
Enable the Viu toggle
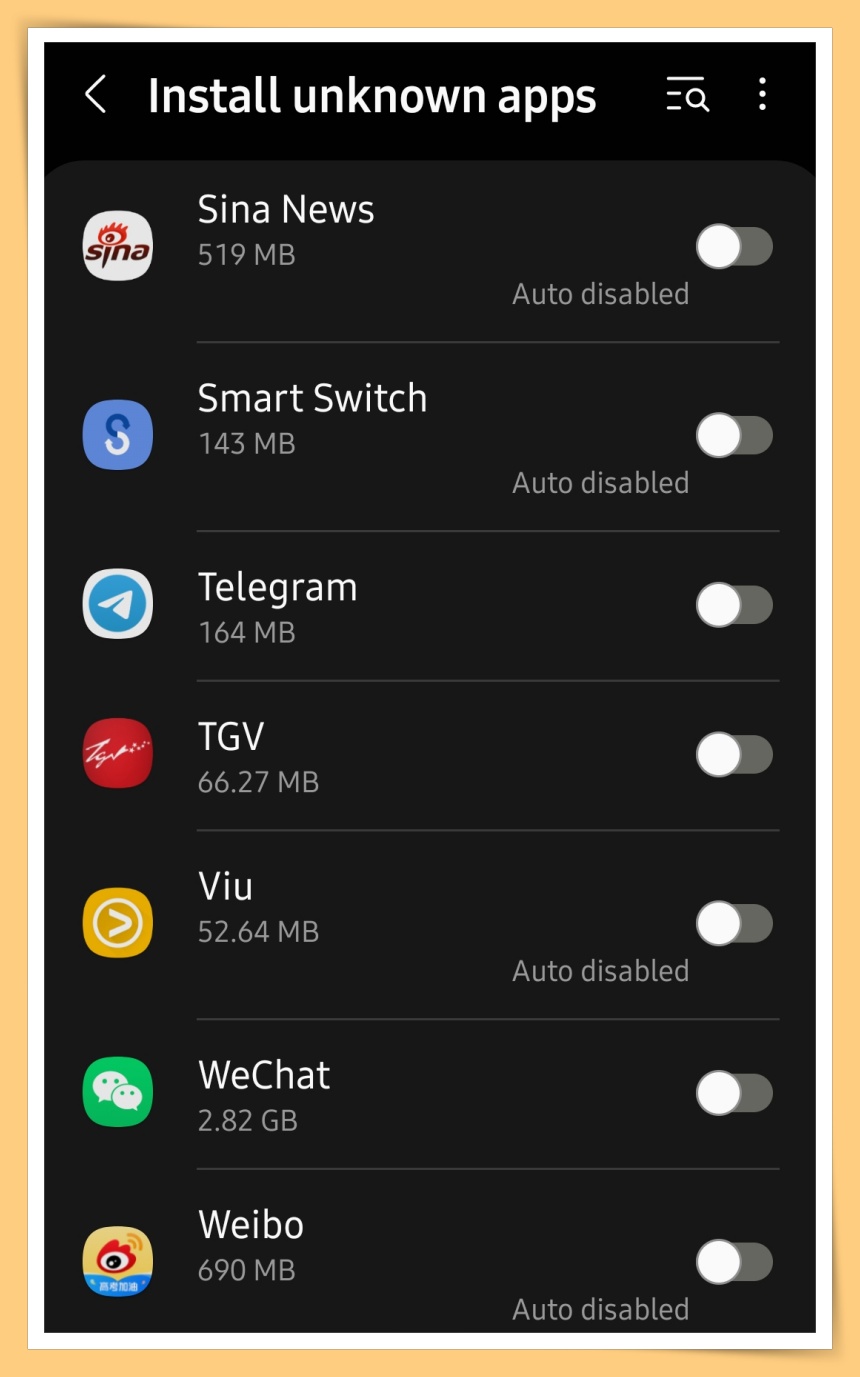tap(735, 924)
